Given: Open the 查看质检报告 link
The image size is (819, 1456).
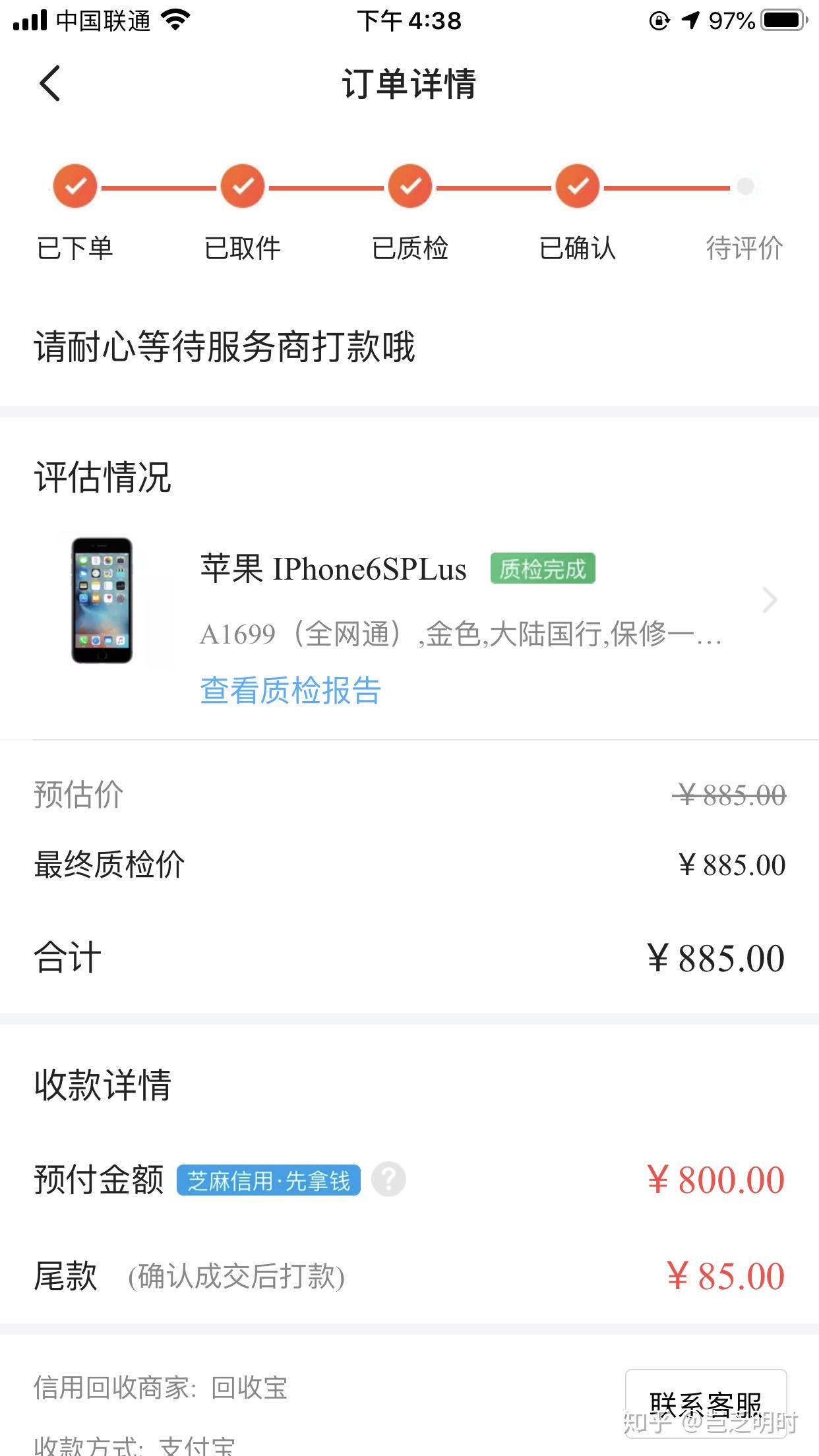Looking at the screenshot, I should [290, 690].
